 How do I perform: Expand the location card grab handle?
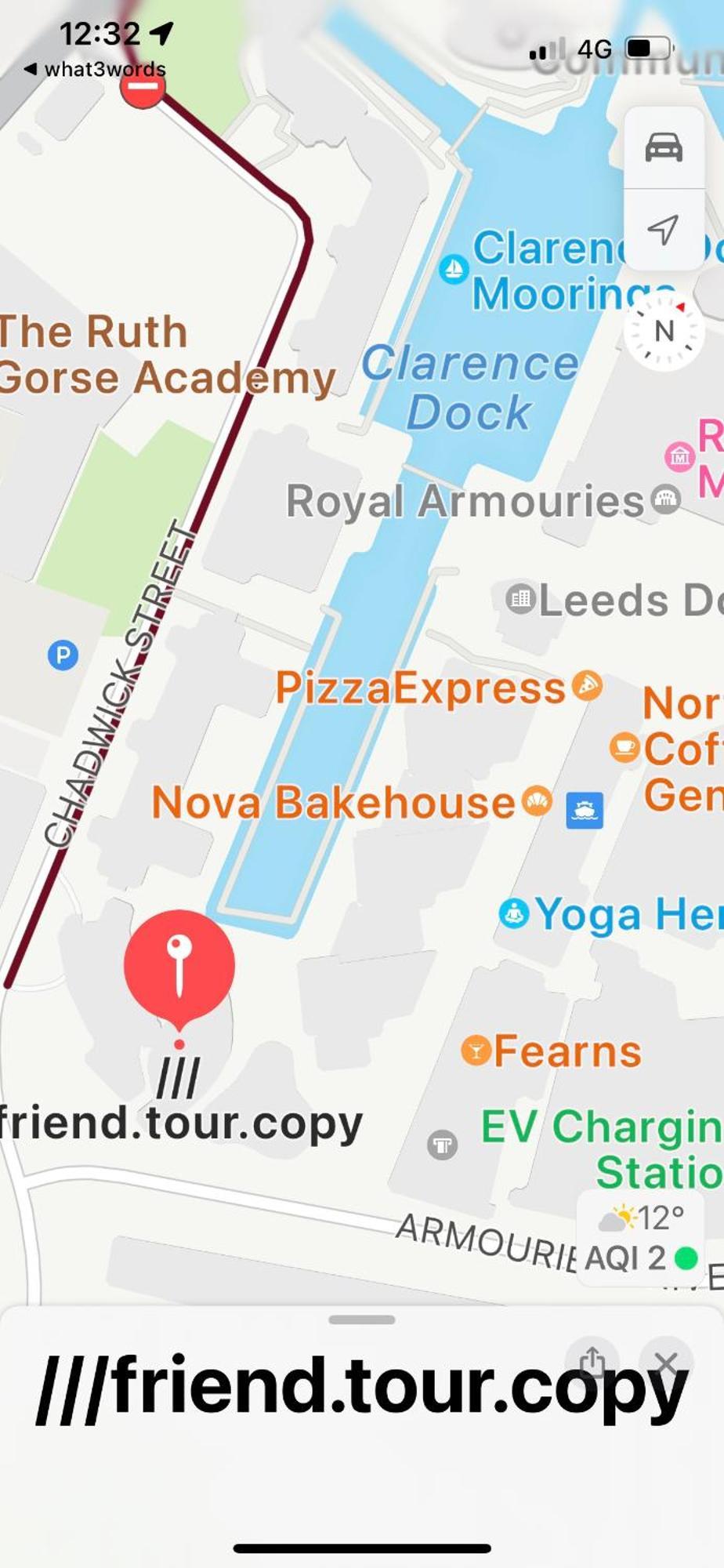[362, 1319]
